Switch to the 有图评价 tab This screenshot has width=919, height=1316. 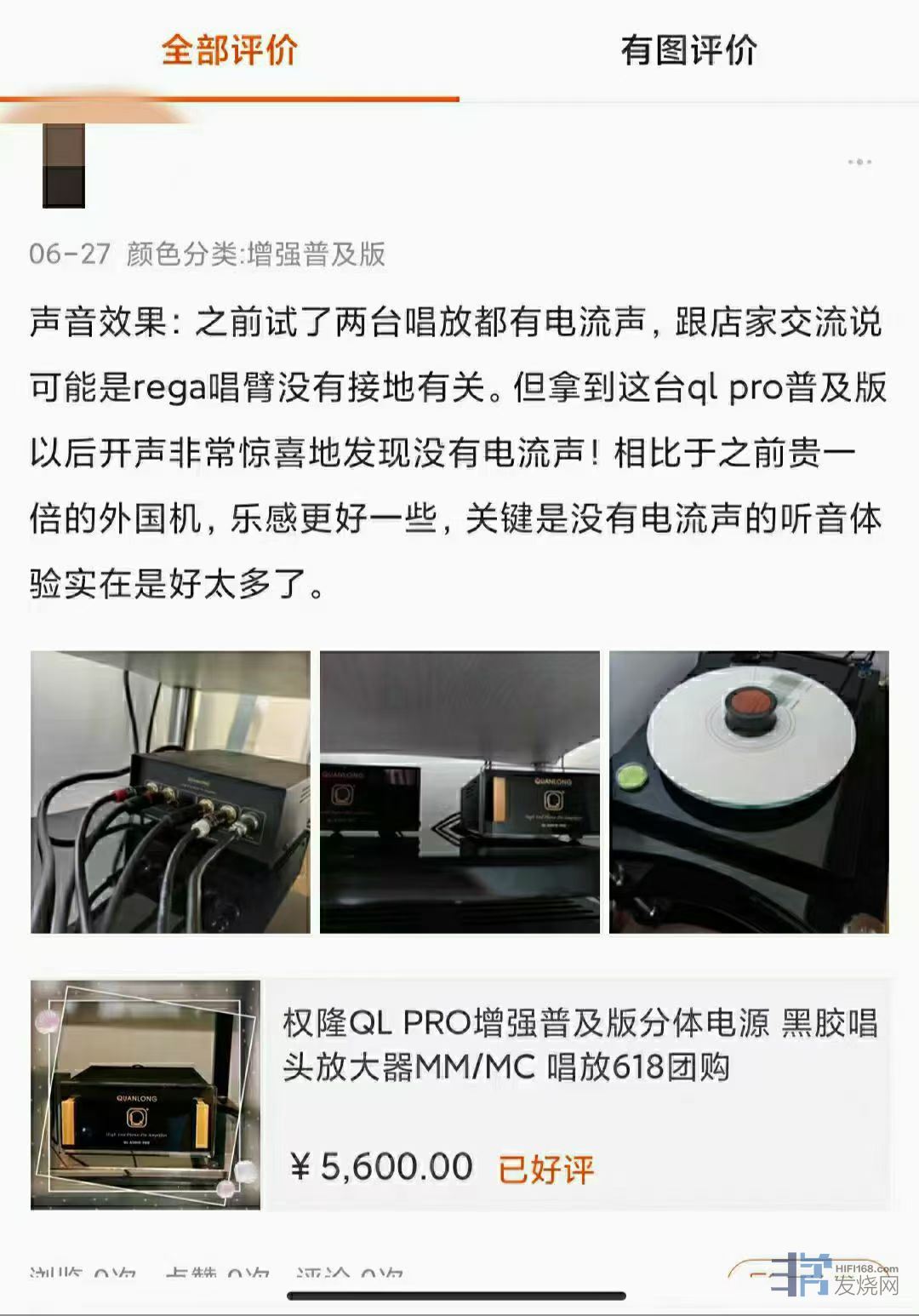(x=688, y=49)
